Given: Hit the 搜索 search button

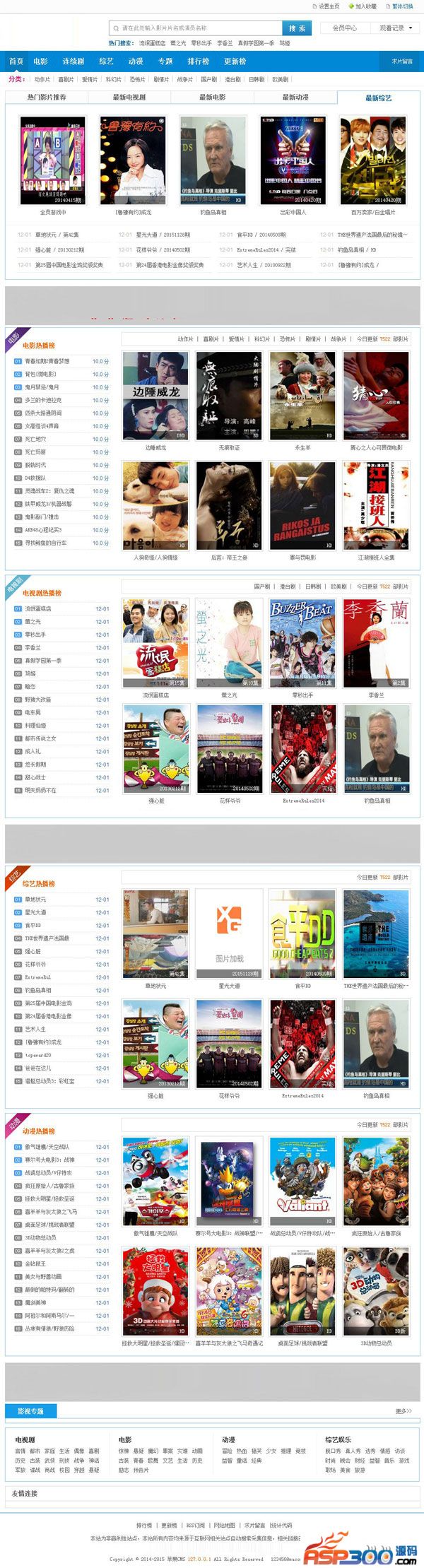Looking at the screenshot, I should click(x=297, y=28).
